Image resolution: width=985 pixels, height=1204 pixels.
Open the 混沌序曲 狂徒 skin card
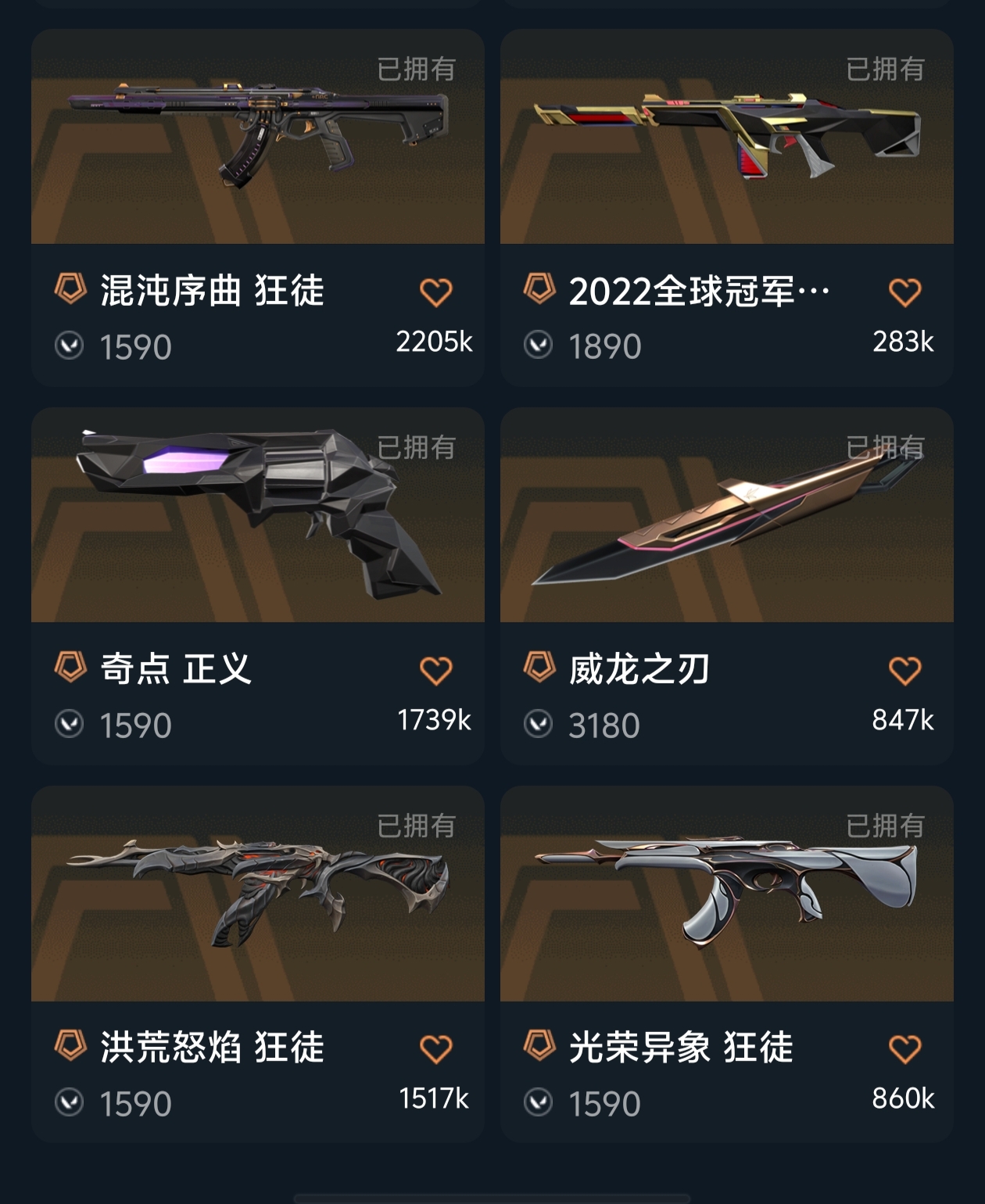click(x=257, y=138)
